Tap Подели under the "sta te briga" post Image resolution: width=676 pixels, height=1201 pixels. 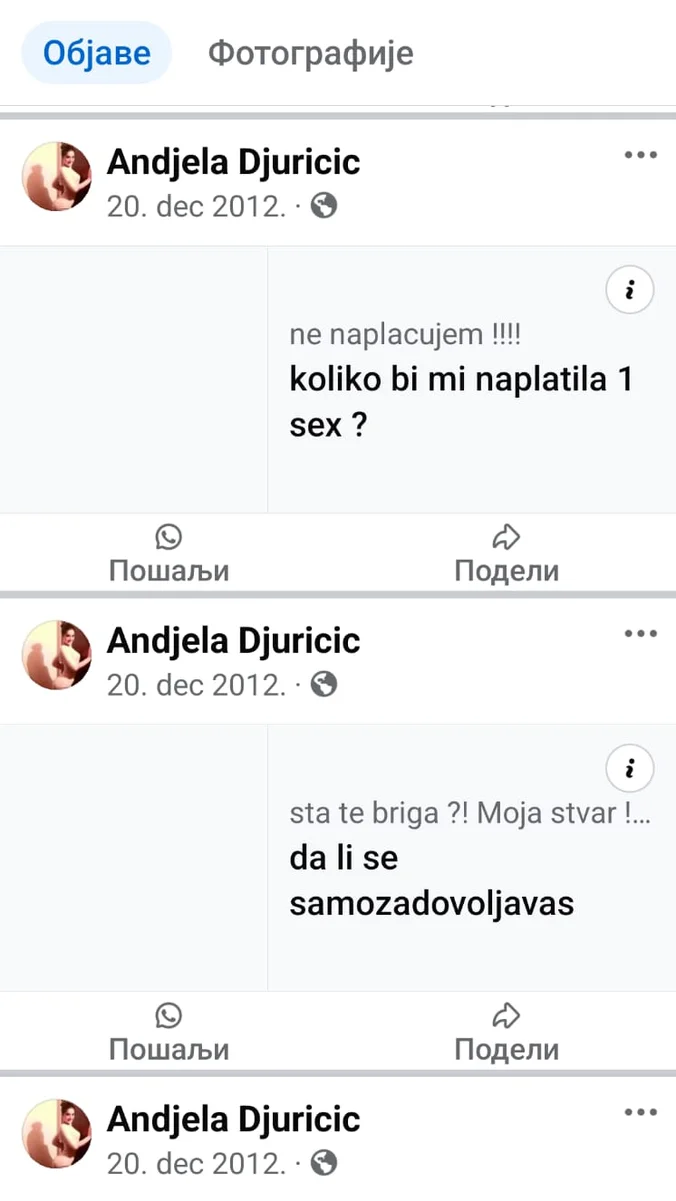pos(506,1033)
